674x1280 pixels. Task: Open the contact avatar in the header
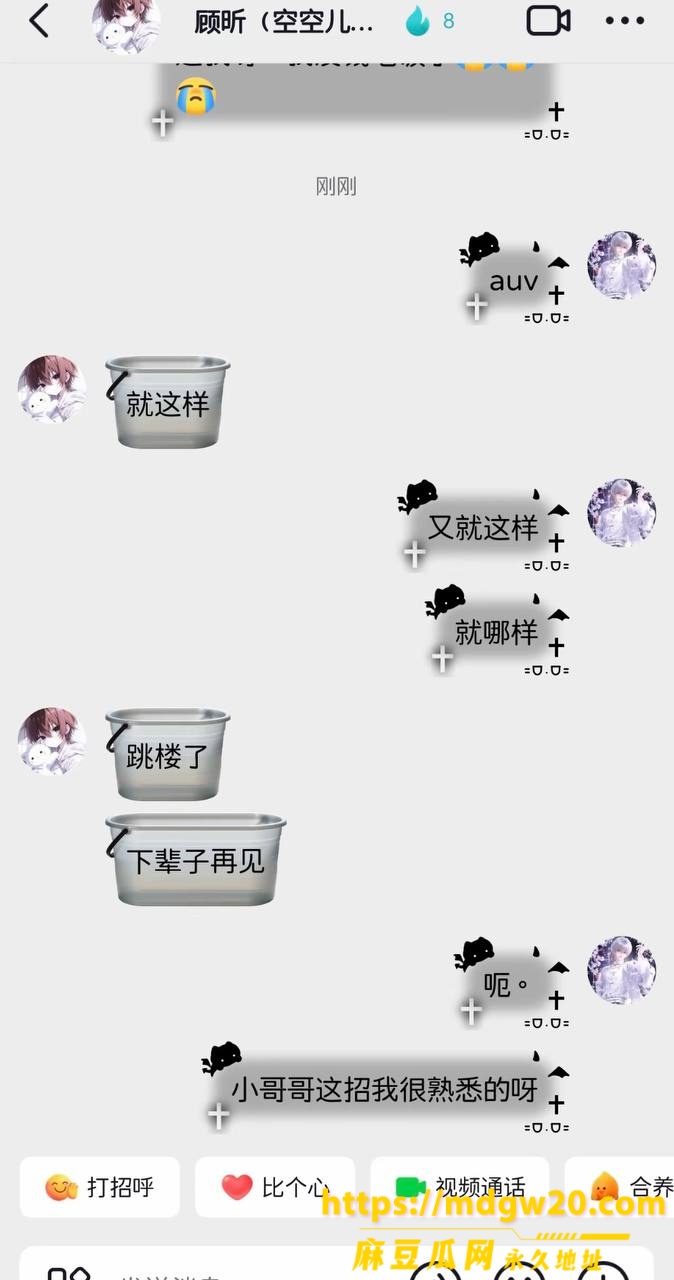pyautogui.click(x=126, y=24)
